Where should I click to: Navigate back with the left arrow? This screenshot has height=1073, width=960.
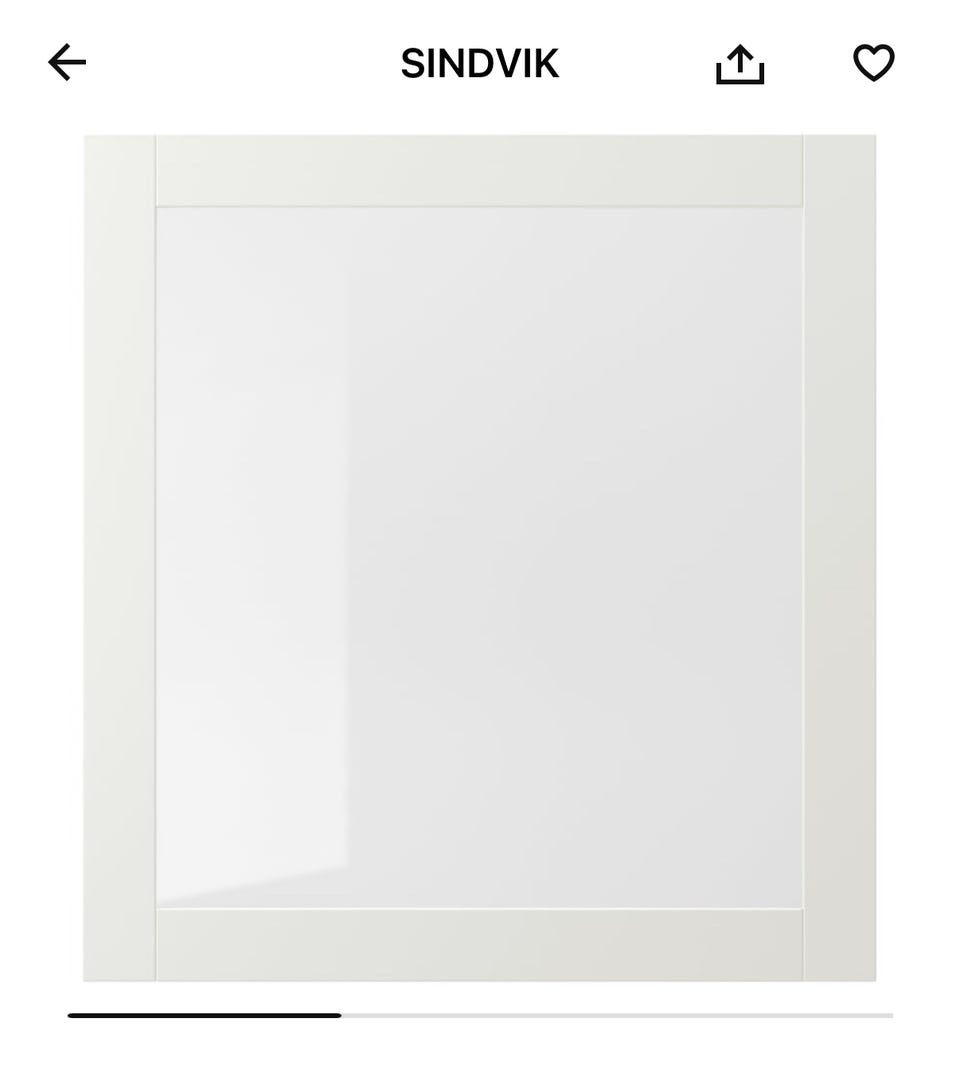pos(65,62)
